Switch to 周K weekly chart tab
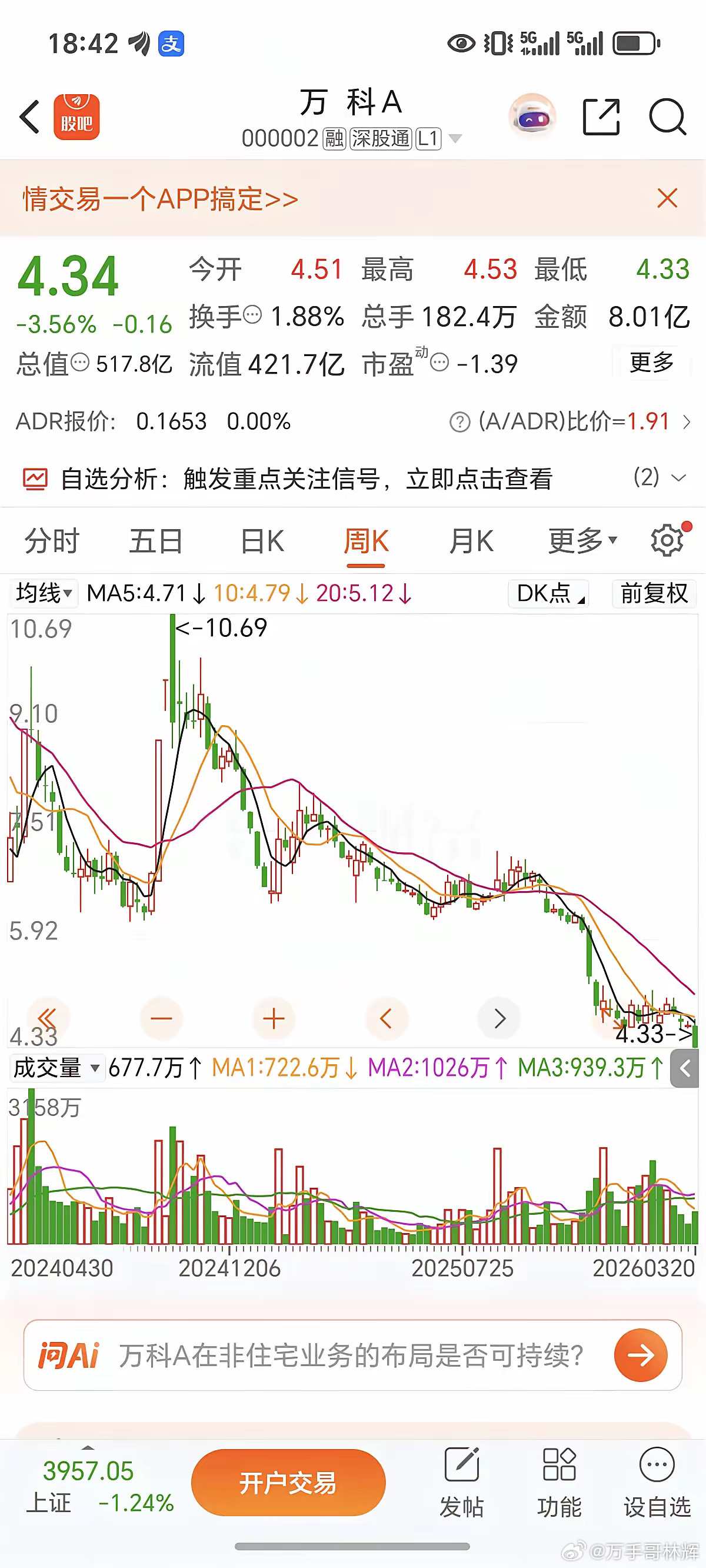Screen dimensions: 706x1568 pos(365,540)
